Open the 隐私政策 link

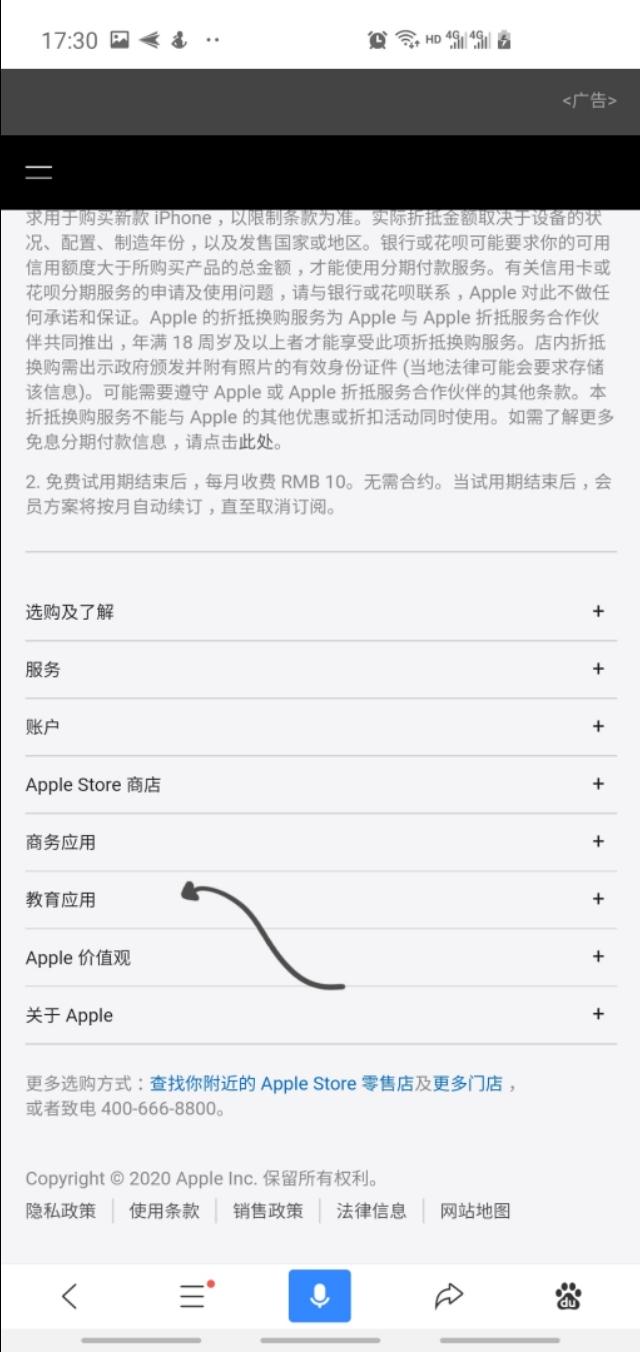61,1211
